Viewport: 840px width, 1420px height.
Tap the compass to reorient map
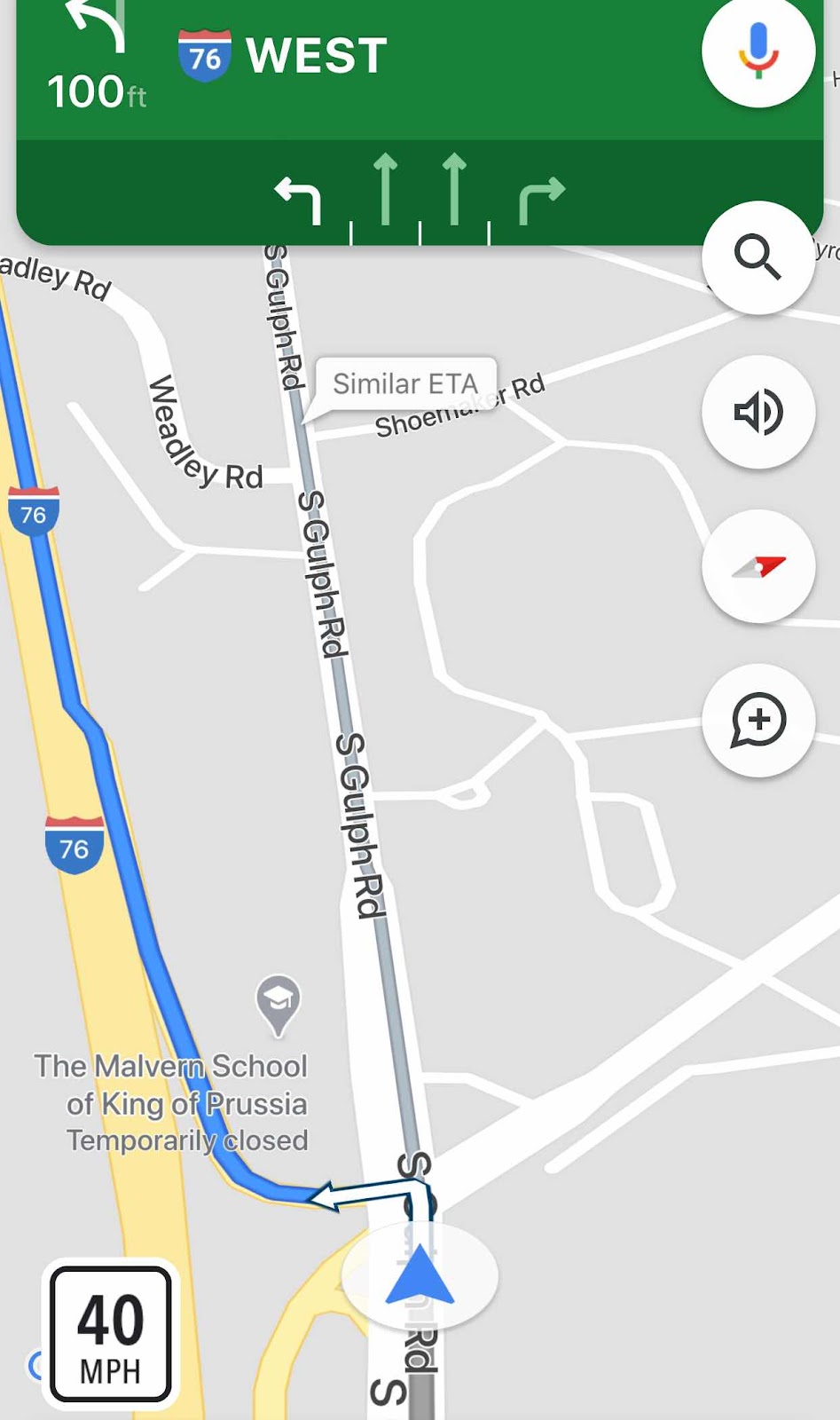pyautogui.click(x=758, y=566)
